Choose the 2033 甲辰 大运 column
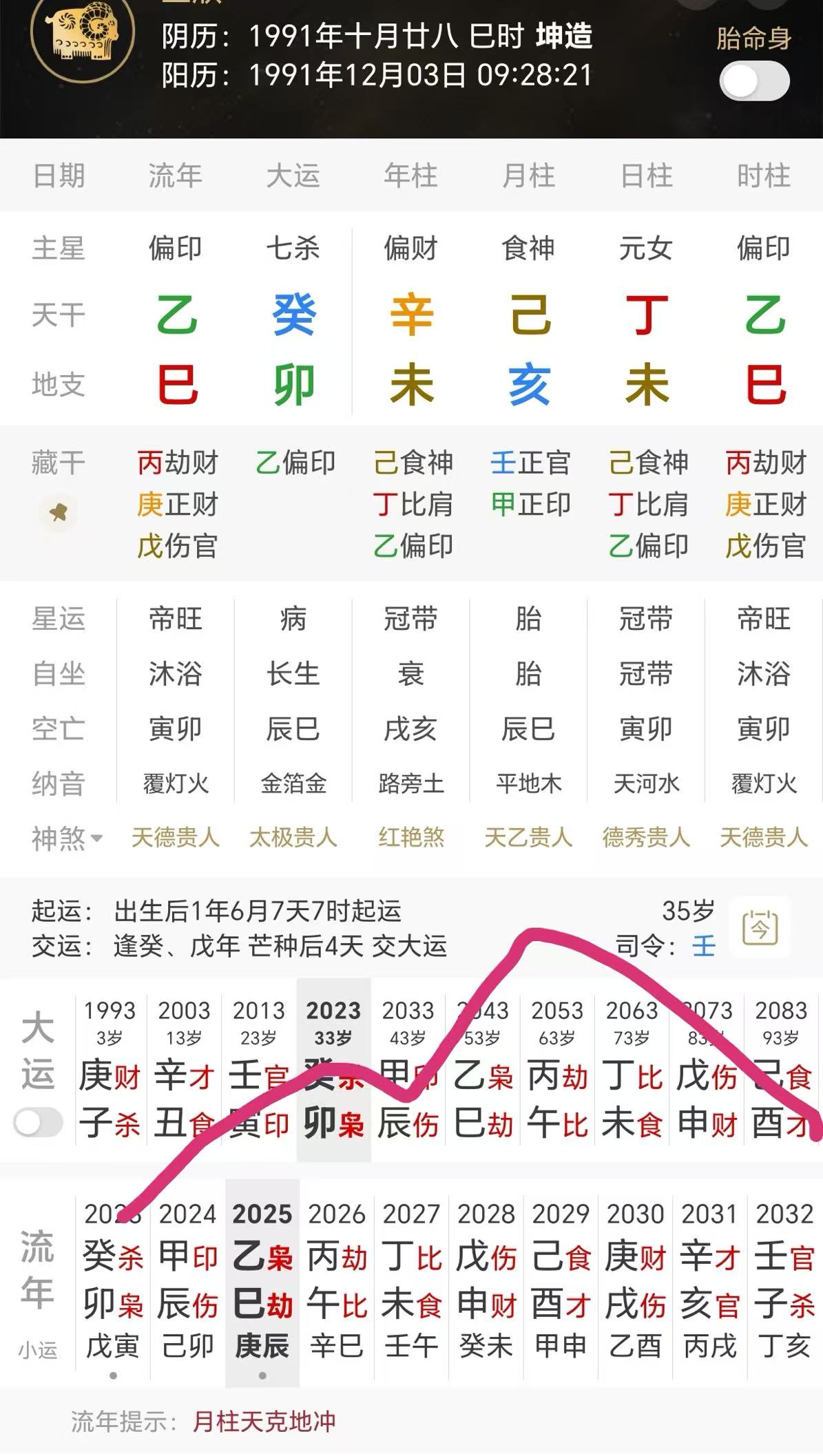The width and height of the screenshot is (823, 1456). pos(408,1070)
